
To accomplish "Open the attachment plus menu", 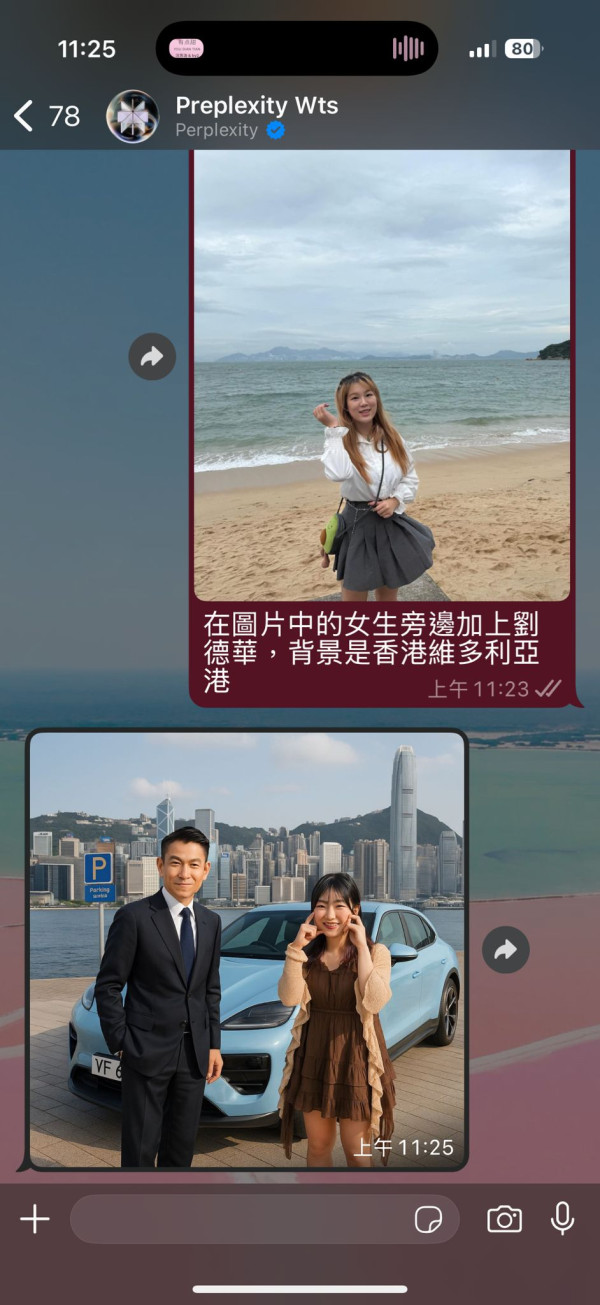I will [x=35, y=1219].
